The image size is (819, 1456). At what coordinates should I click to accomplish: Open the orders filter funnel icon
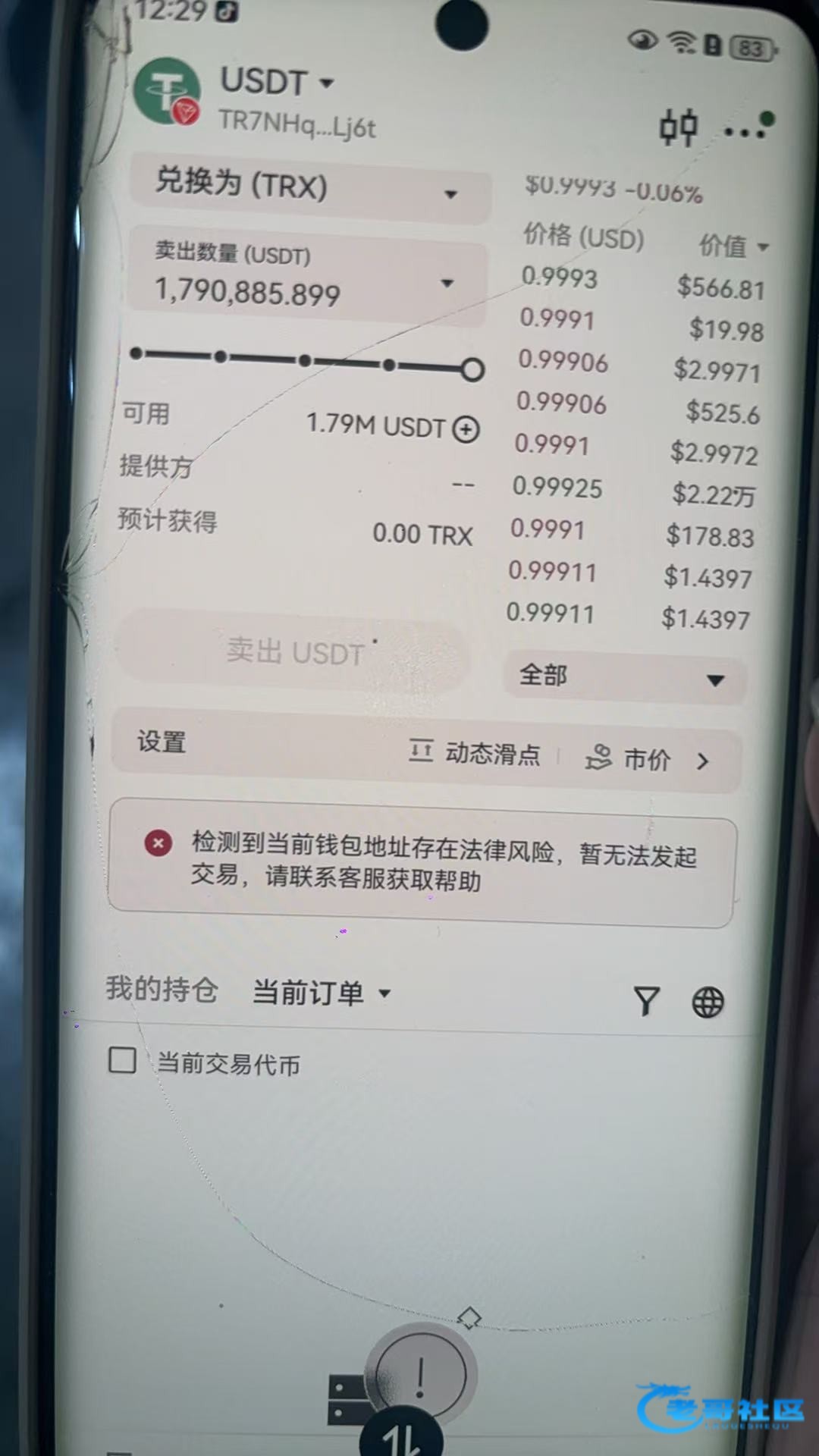[x=645, y=1001]
